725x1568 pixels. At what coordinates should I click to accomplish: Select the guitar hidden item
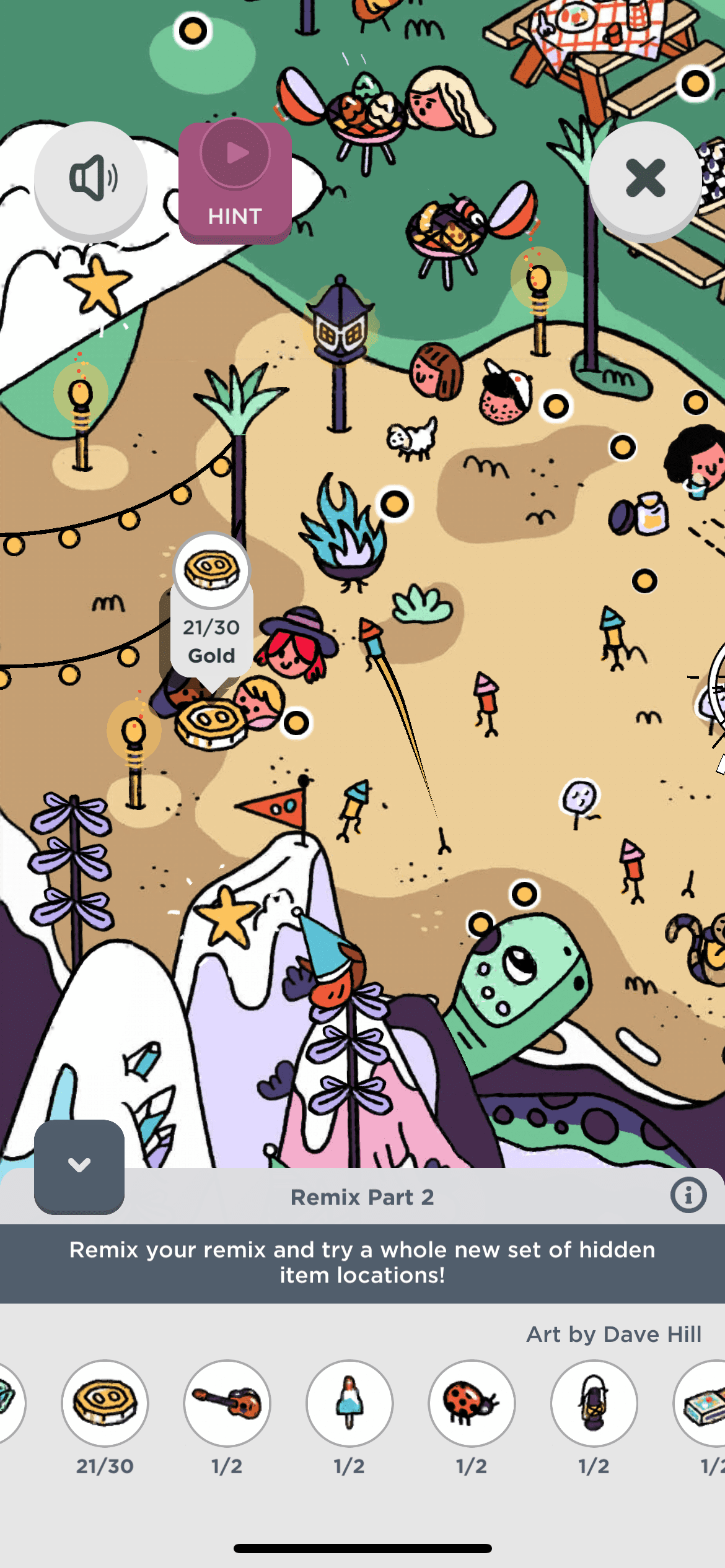click(227, 1403)
